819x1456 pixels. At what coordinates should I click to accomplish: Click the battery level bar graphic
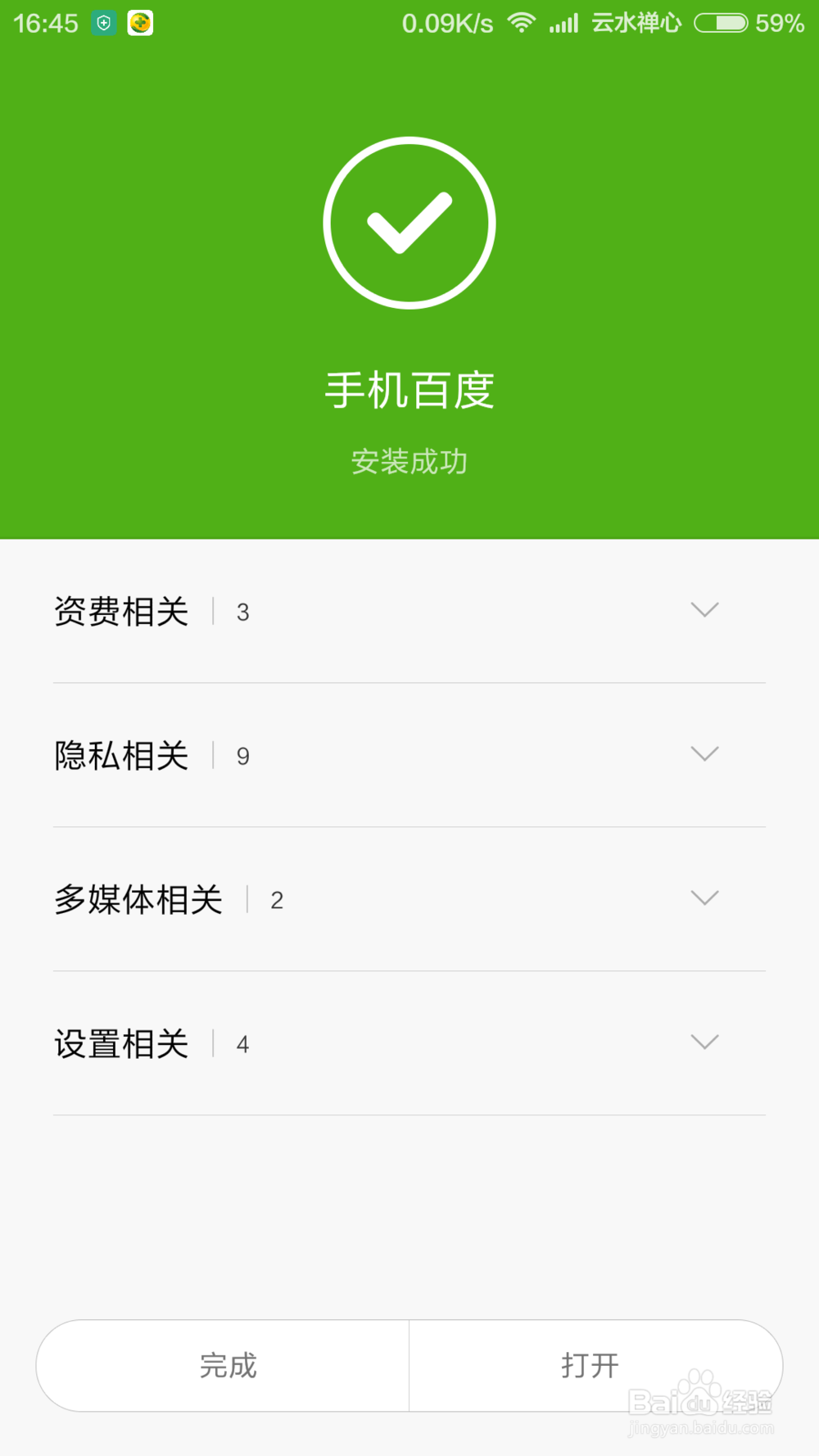[x=721, y=22]
